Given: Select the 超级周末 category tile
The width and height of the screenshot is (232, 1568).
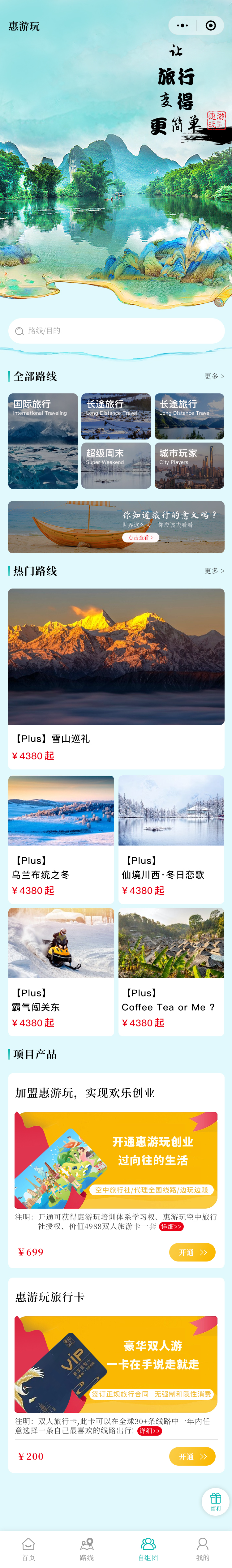Looking at the screenshot, I should (x=116, y=466).
